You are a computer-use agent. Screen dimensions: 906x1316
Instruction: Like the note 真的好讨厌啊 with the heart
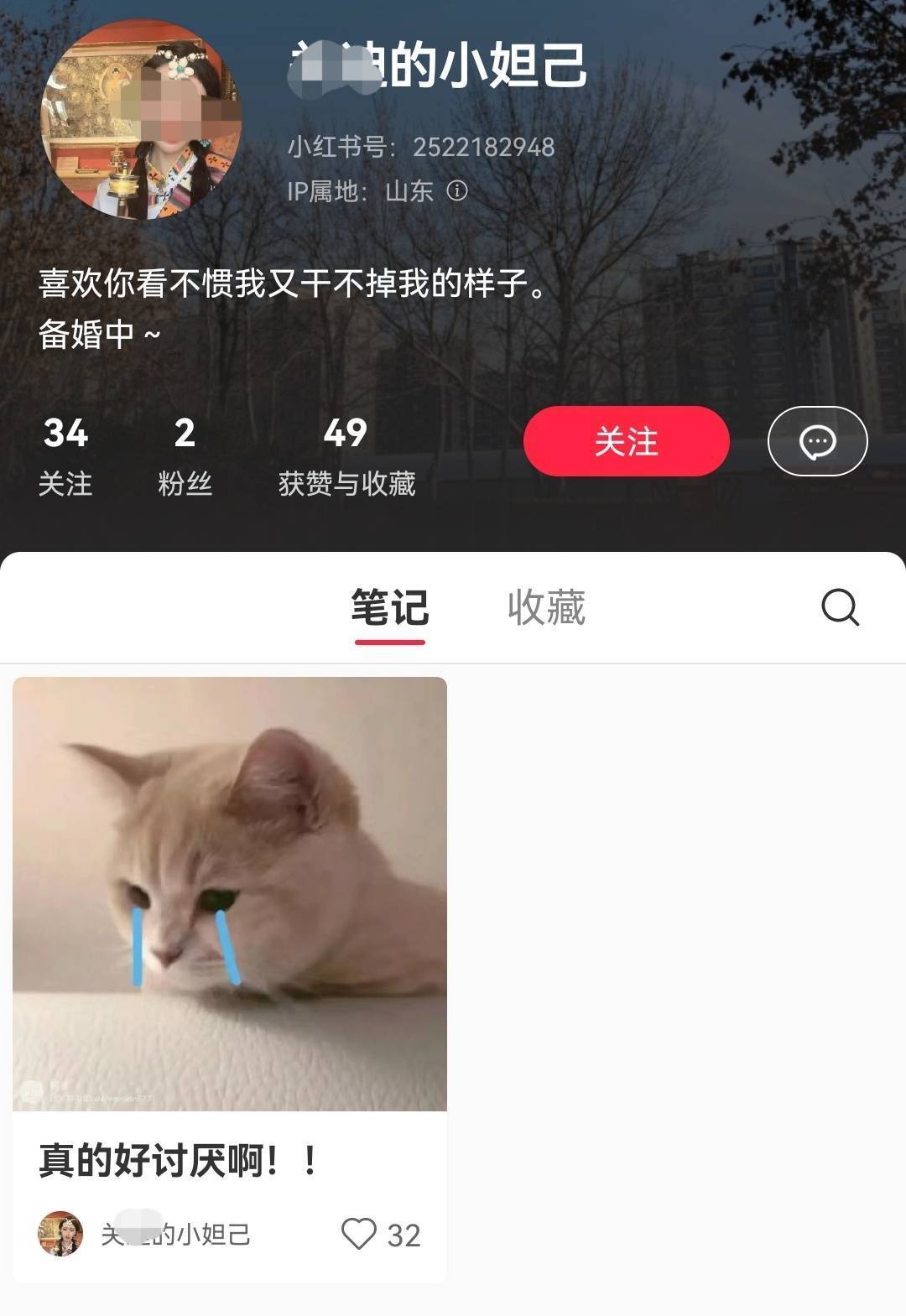pos(359,1234)
